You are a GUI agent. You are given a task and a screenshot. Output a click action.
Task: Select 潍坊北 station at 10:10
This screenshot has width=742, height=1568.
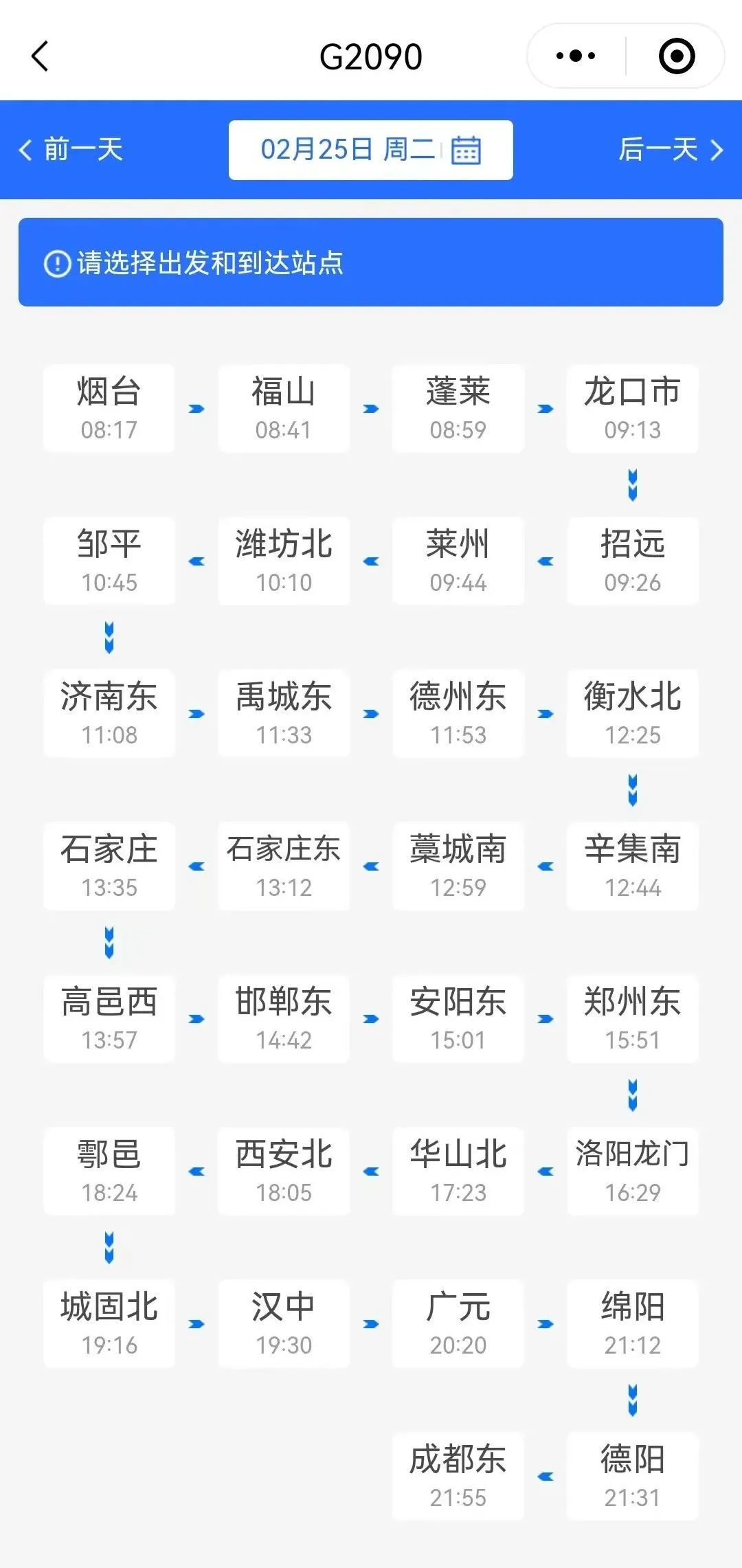284,561
